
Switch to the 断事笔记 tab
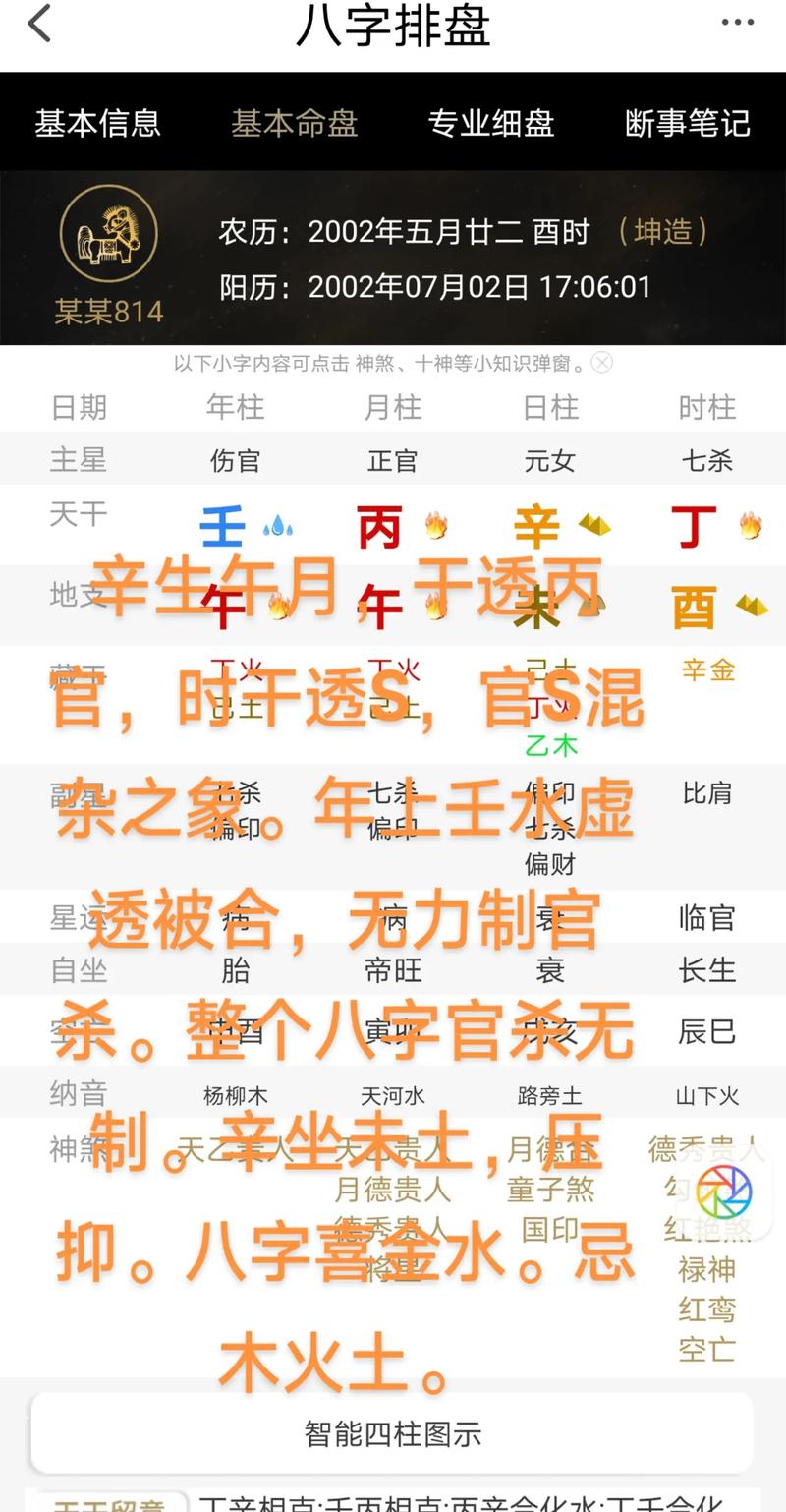click(687, 123)
